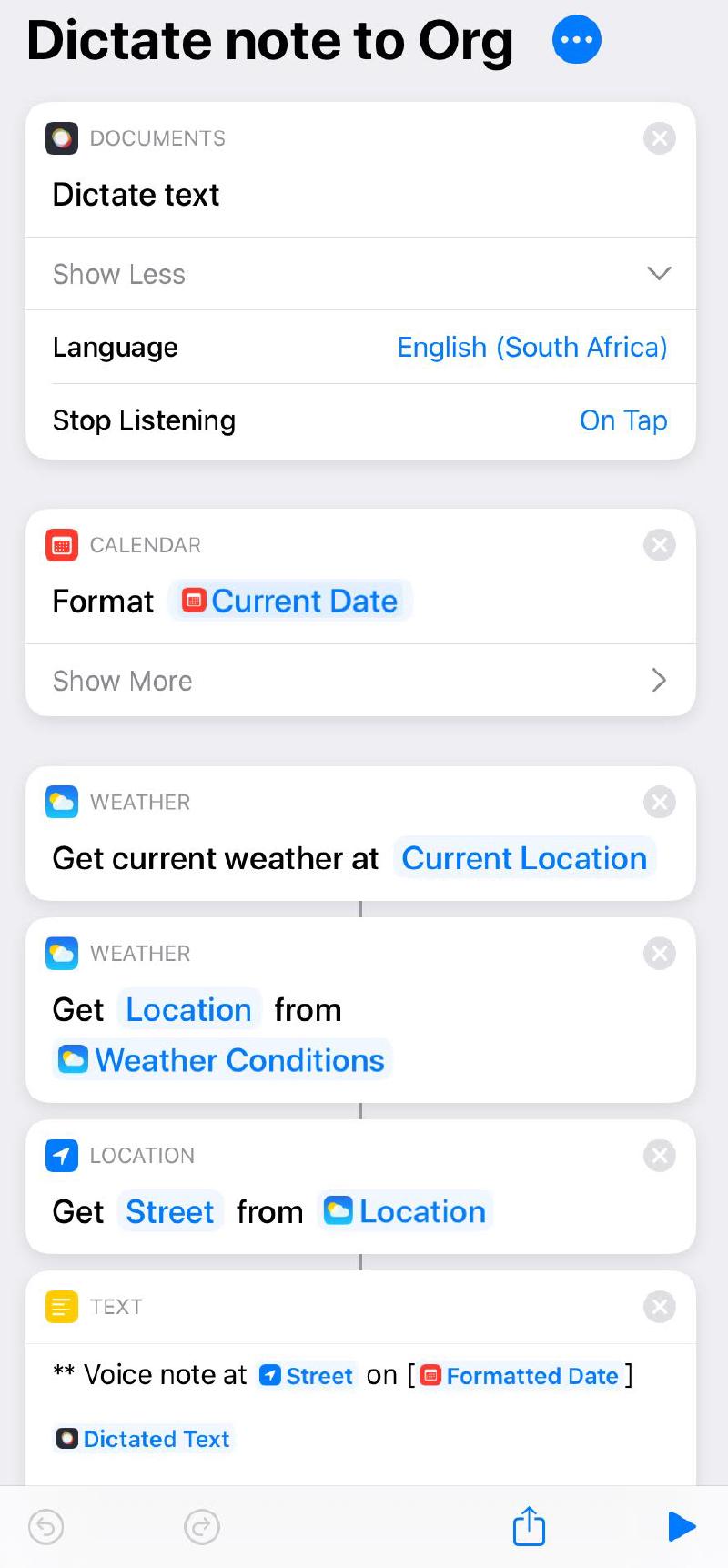The width and height of the screenshot is (728, 1568).
Task: Select the Weather Conditions variable
Action: 222,1060
